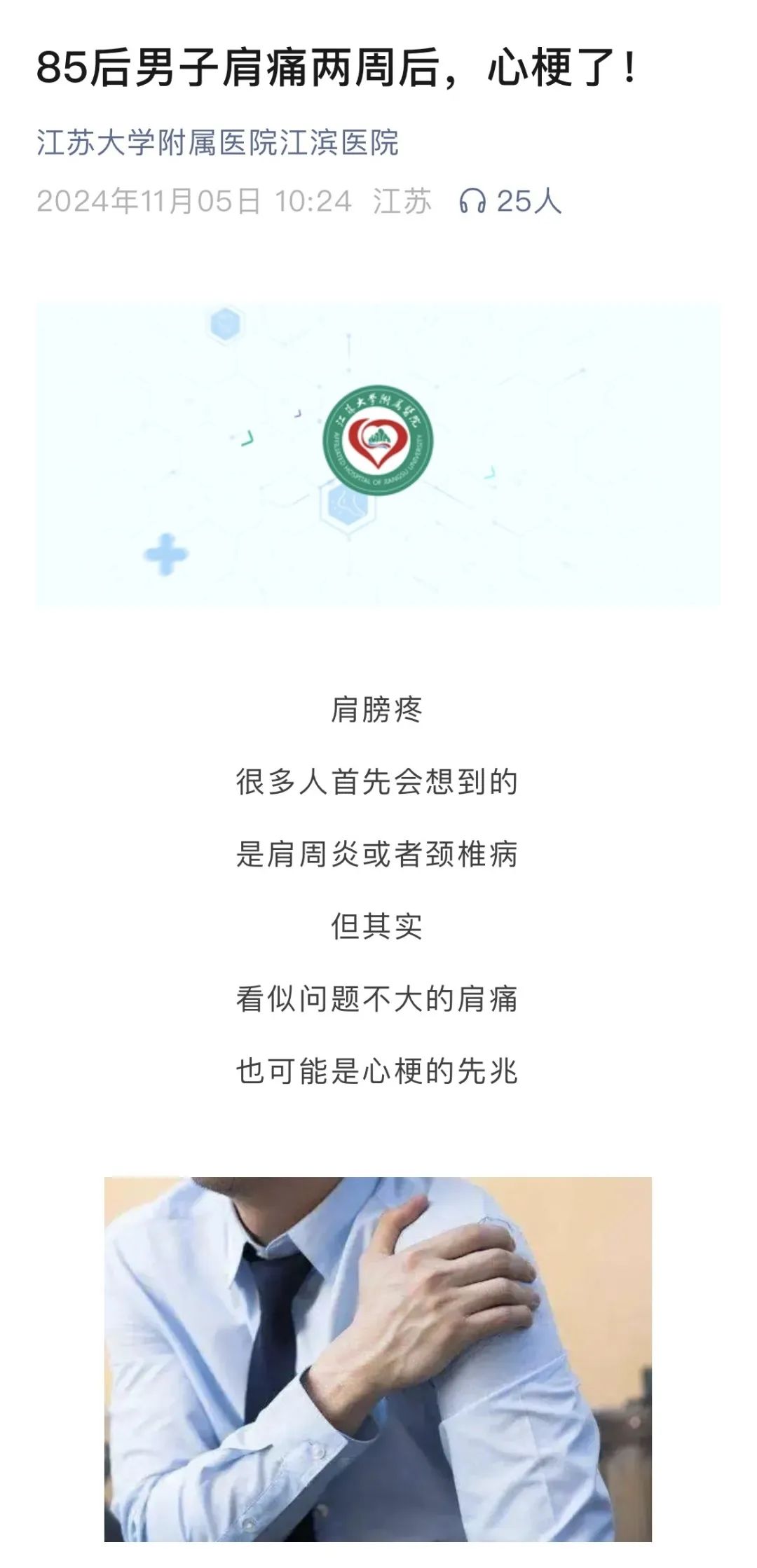Image resolution: width=757 pixels, height=1568 pixels.
Task: Tap the headphone listen icon showing 25人
Action: [x=472, y=202]
